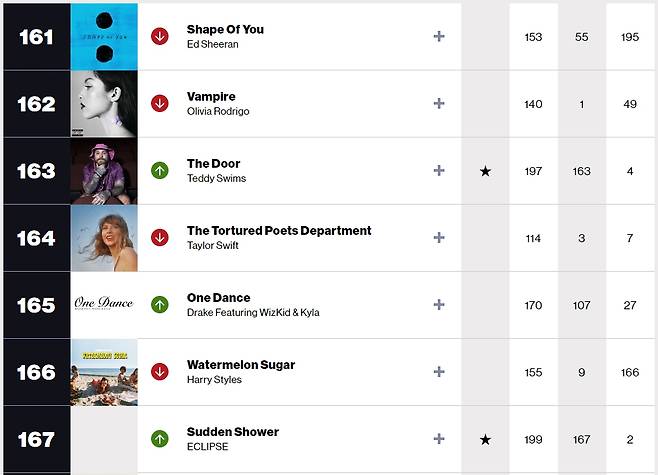
Task: Expand details for Vampire by Olivia Rodrigo
Action: 438,103
